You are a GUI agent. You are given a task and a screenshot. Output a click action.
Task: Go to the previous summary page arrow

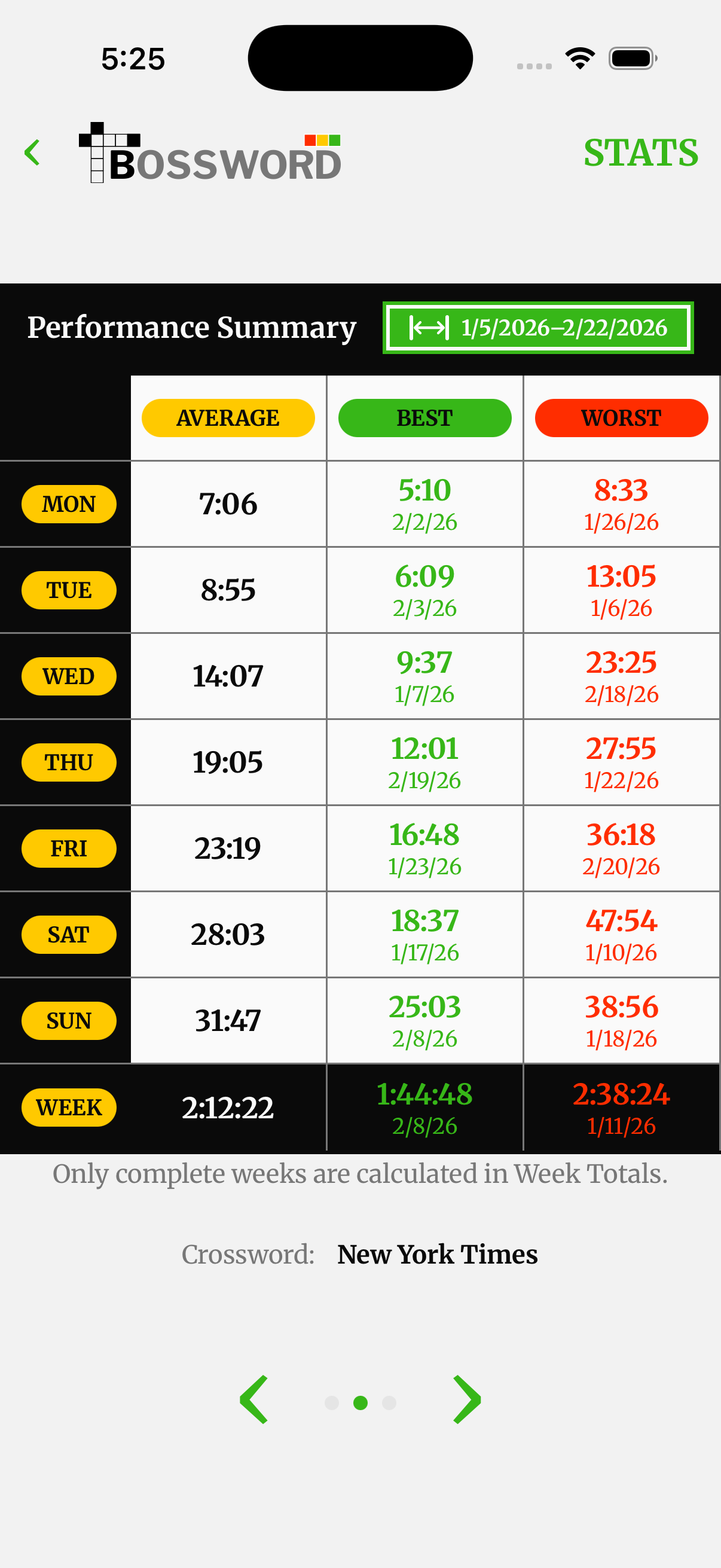click(x=253, y=1400)
